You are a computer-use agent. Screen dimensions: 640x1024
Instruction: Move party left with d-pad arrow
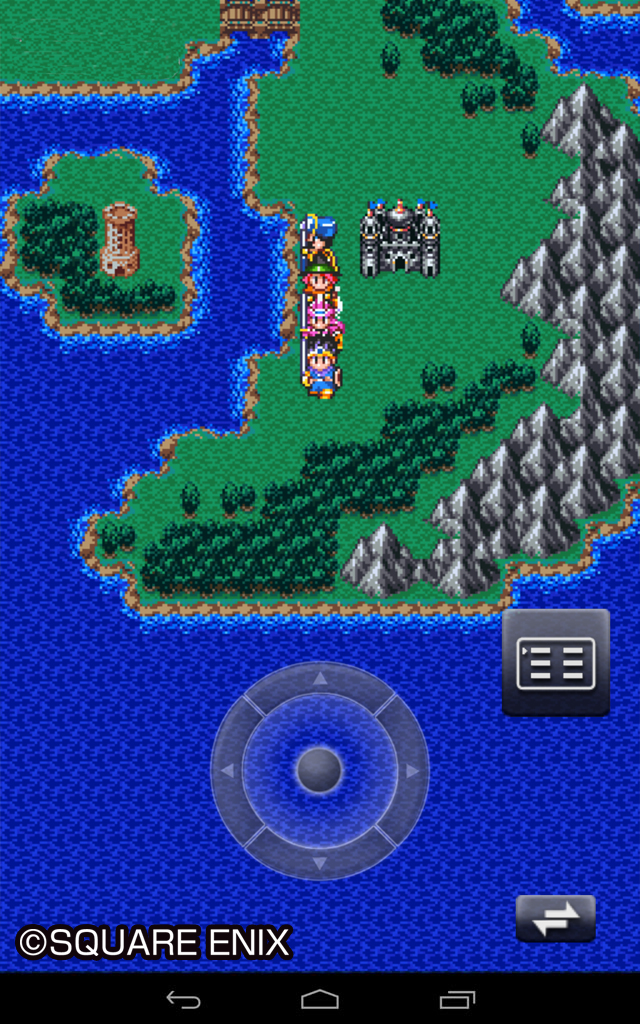click(227, 771)
